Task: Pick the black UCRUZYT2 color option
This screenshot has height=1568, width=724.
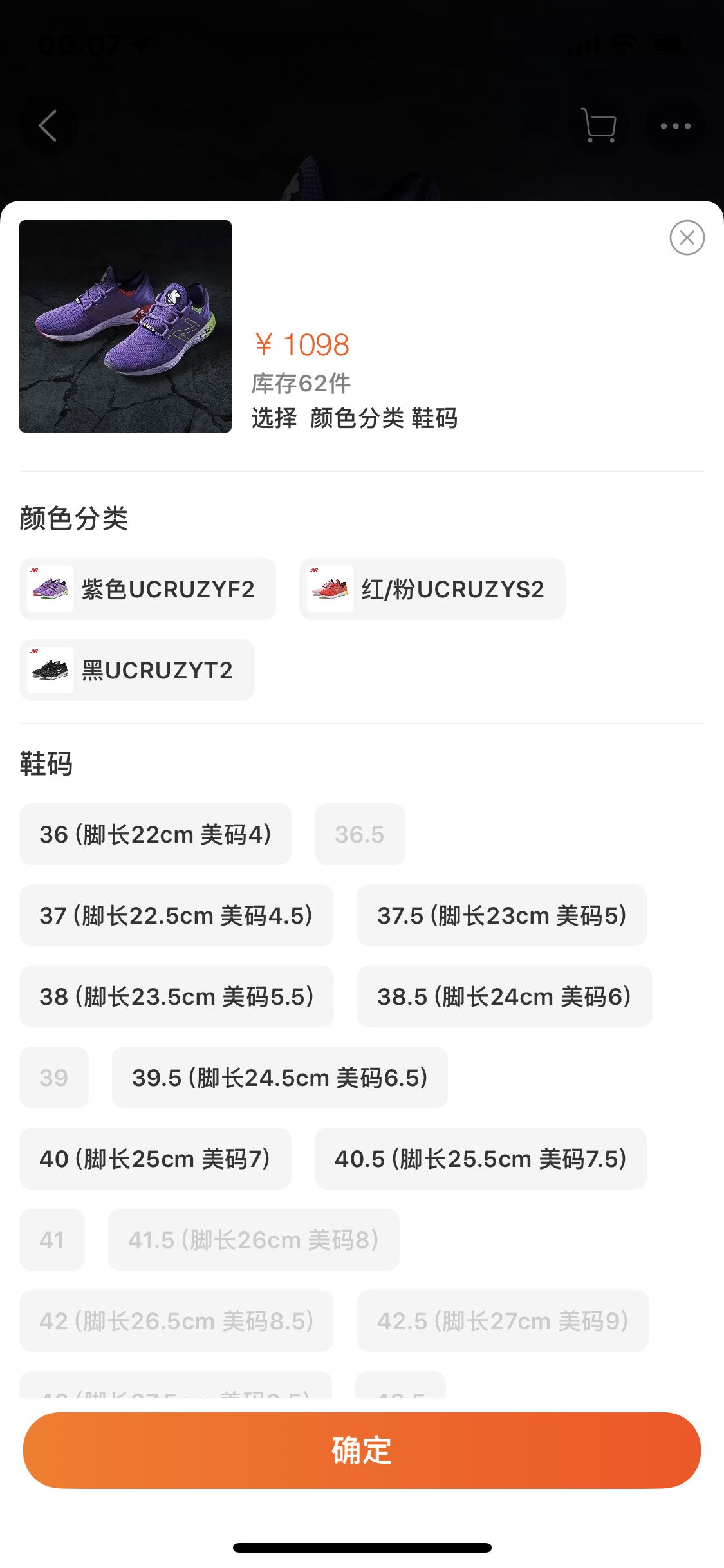Action: (x=136, y=670)
